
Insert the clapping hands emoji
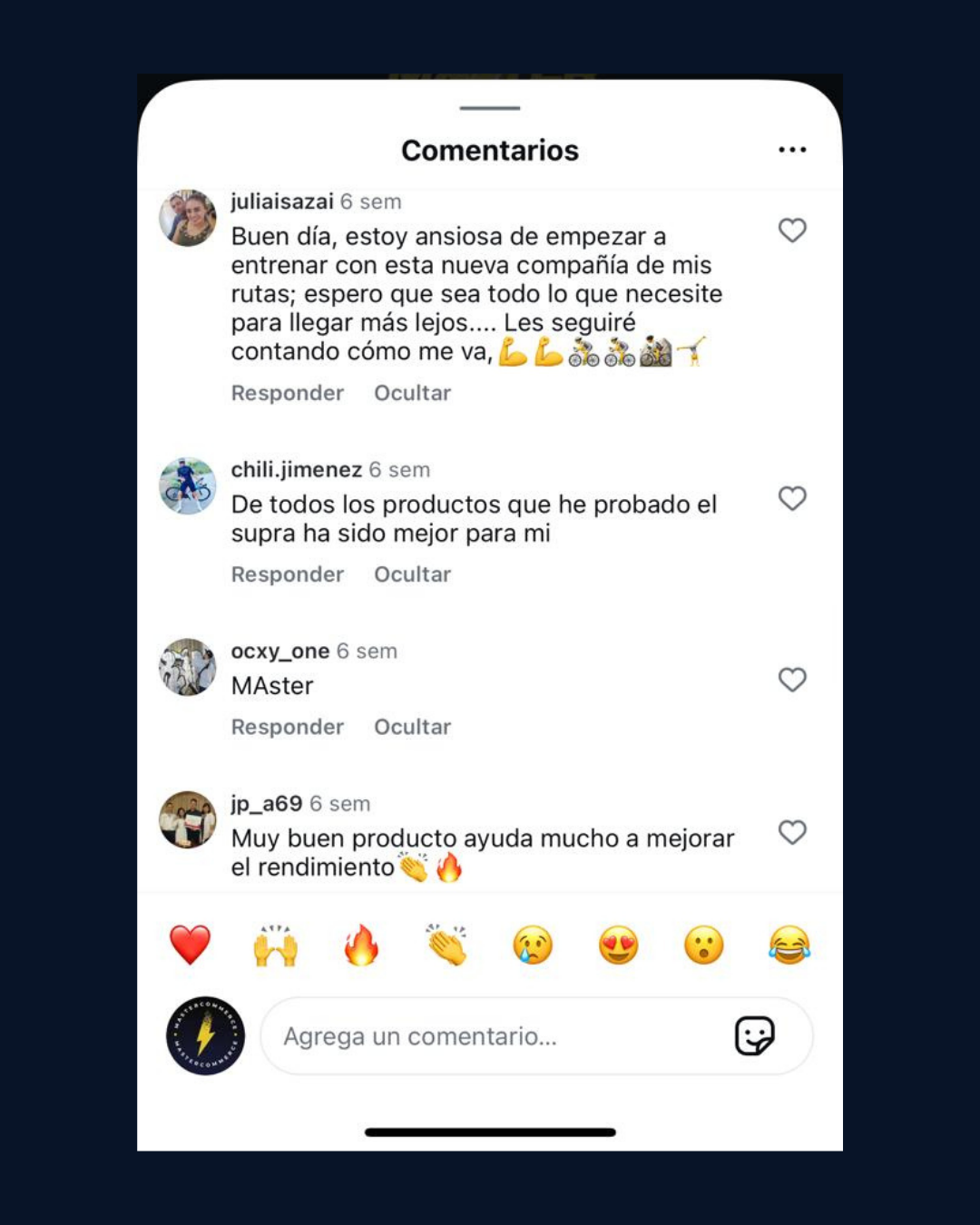coord(446,946)
